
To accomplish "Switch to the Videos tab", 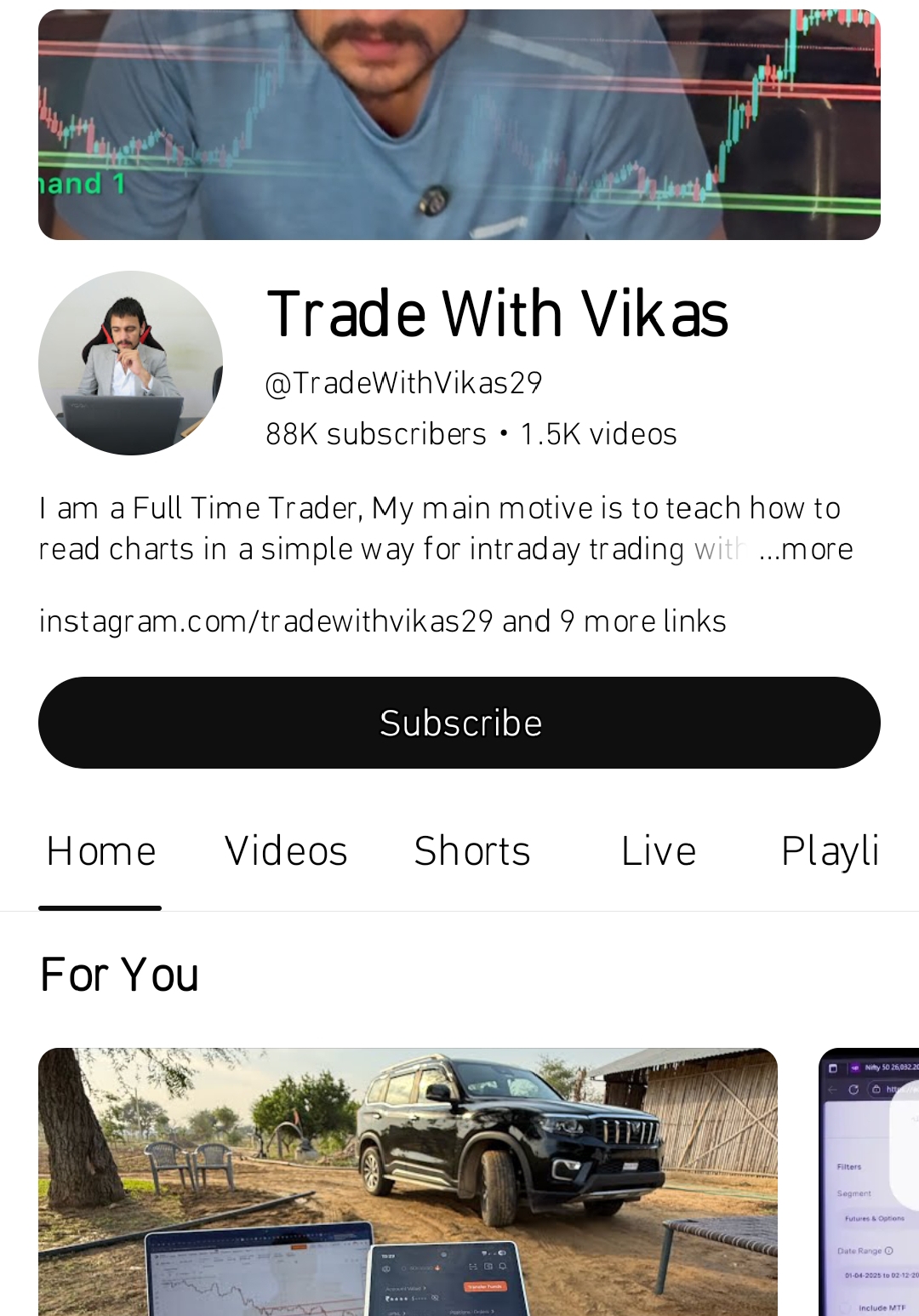I will (x=286, y=850).
